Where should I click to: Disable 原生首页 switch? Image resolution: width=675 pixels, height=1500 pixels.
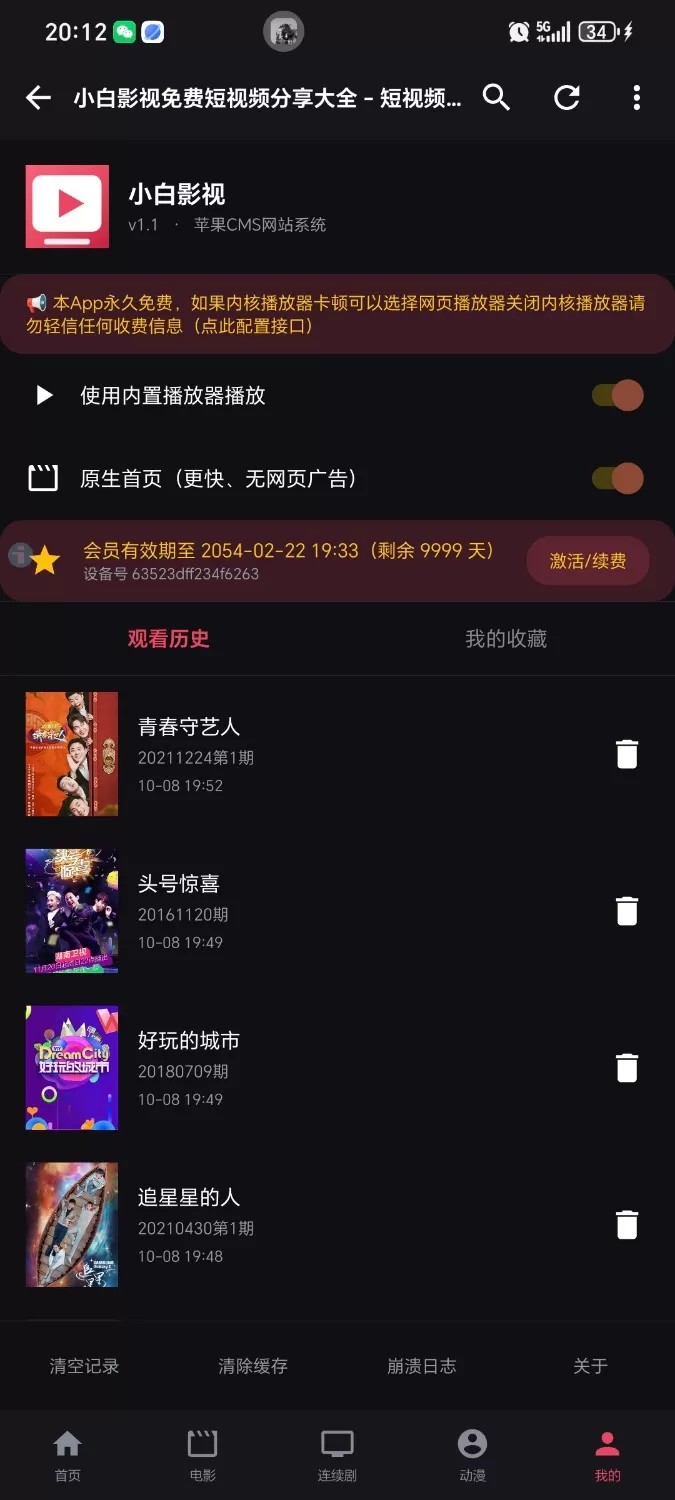(617, 478)
